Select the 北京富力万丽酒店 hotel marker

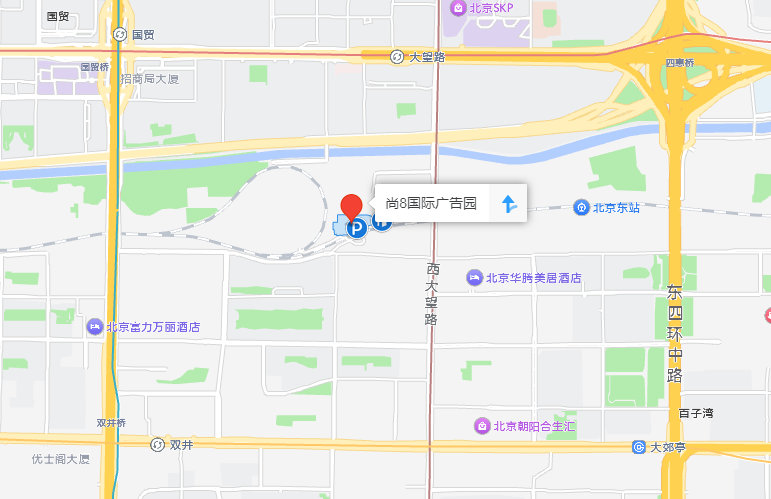click(x=95, y=326)
